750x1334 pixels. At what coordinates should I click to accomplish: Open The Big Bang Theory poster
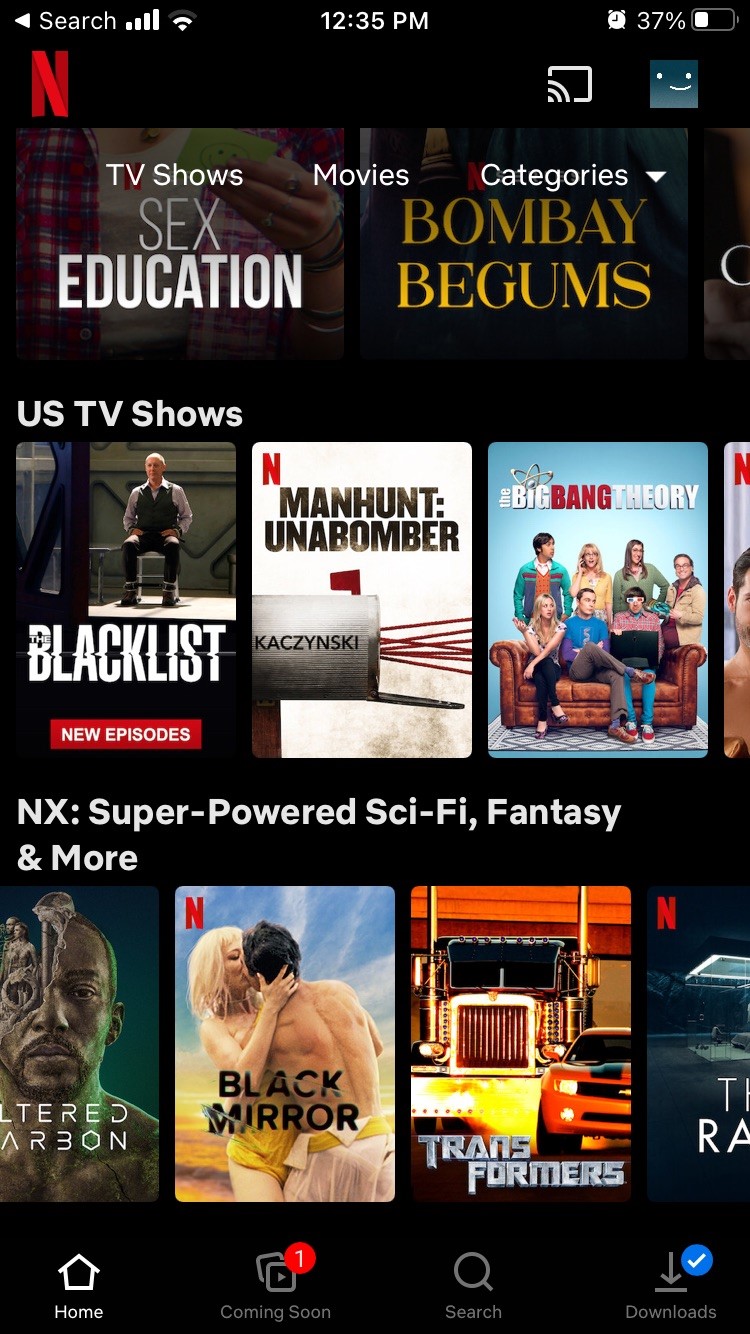click(x=598, y=600)
